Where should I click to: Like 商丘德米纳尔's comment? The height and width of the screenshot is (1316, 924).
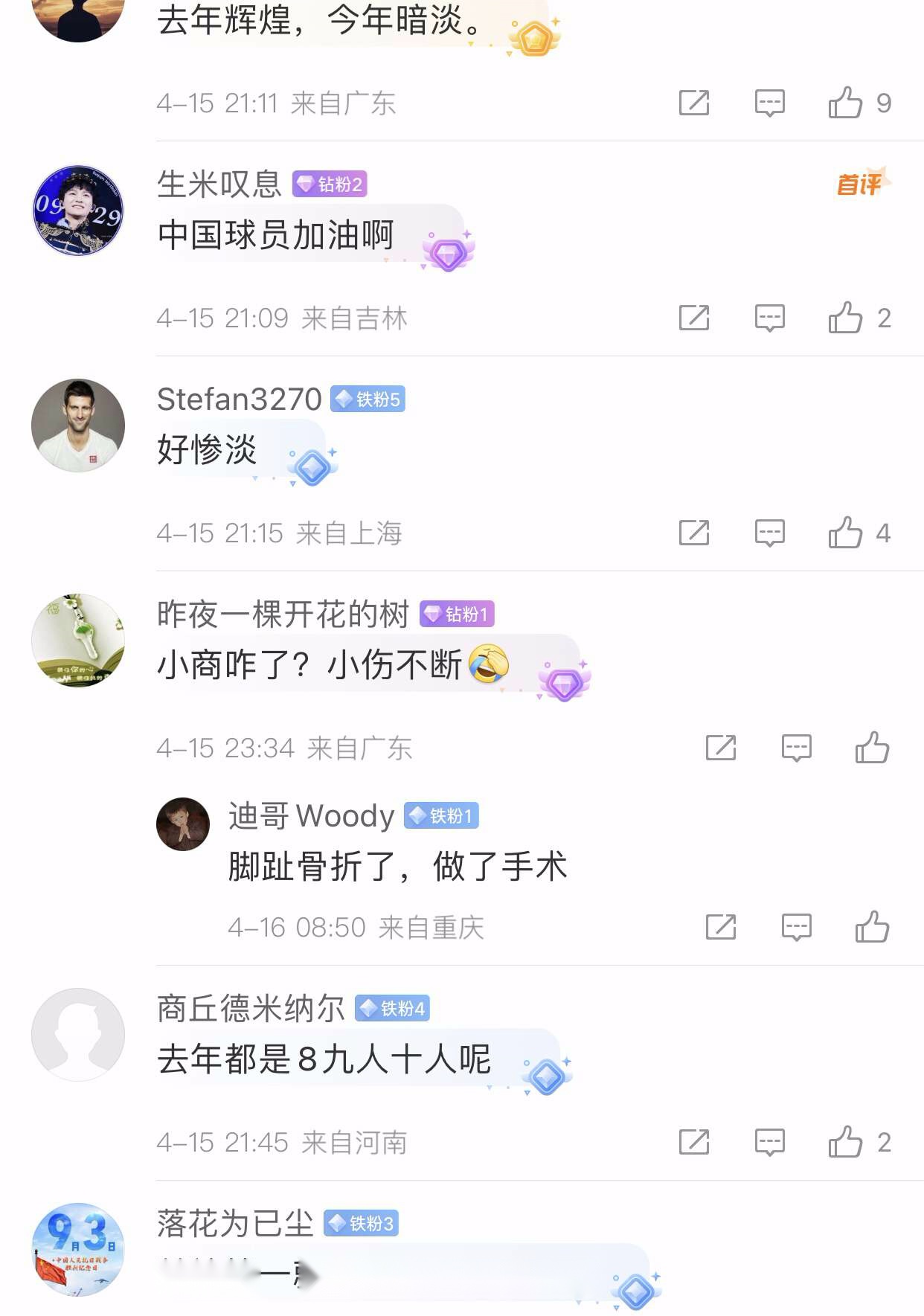click(x=845, y=1142)
